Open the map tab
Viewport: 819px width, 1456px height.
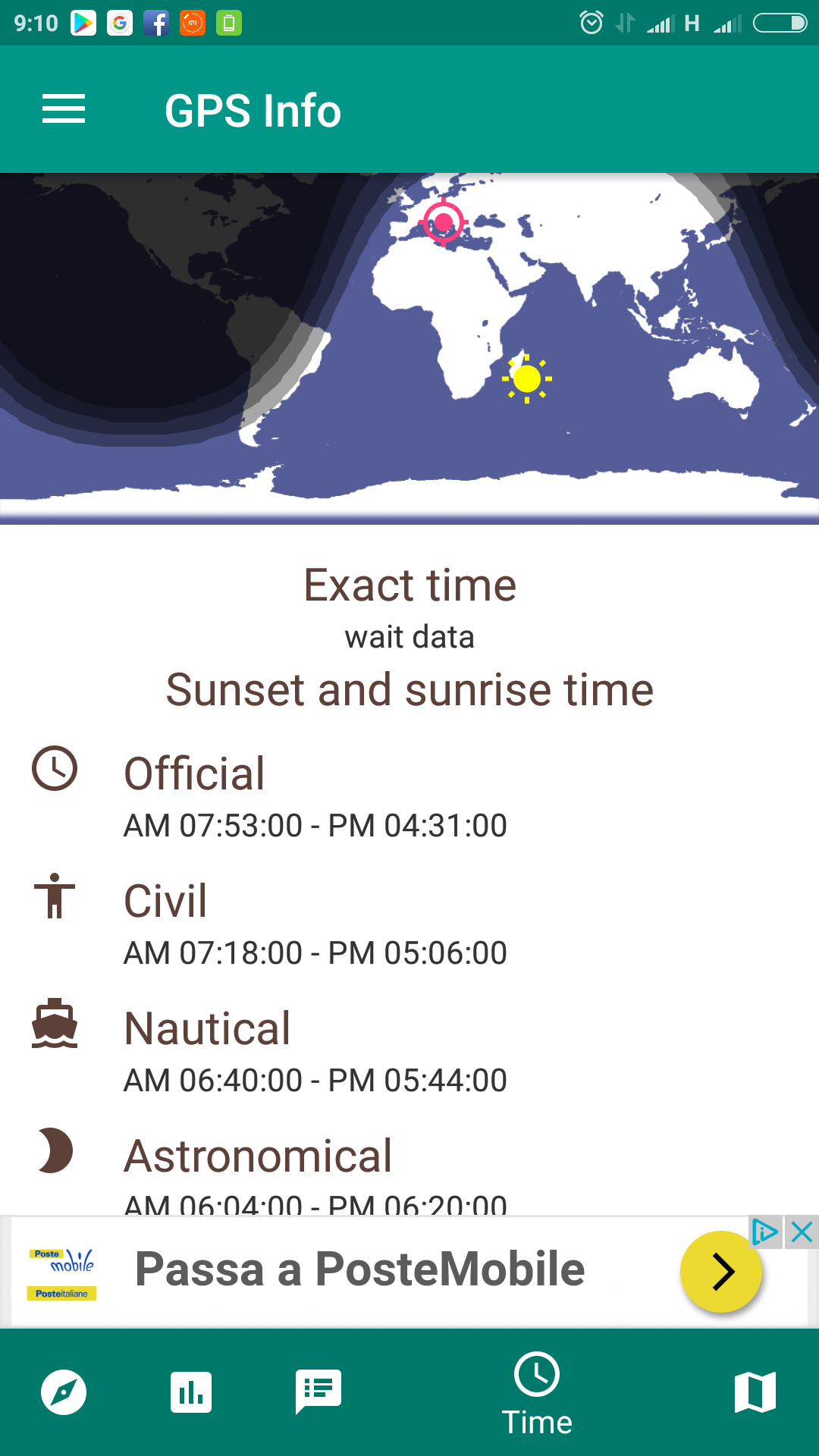click(x=755, y=1392)
